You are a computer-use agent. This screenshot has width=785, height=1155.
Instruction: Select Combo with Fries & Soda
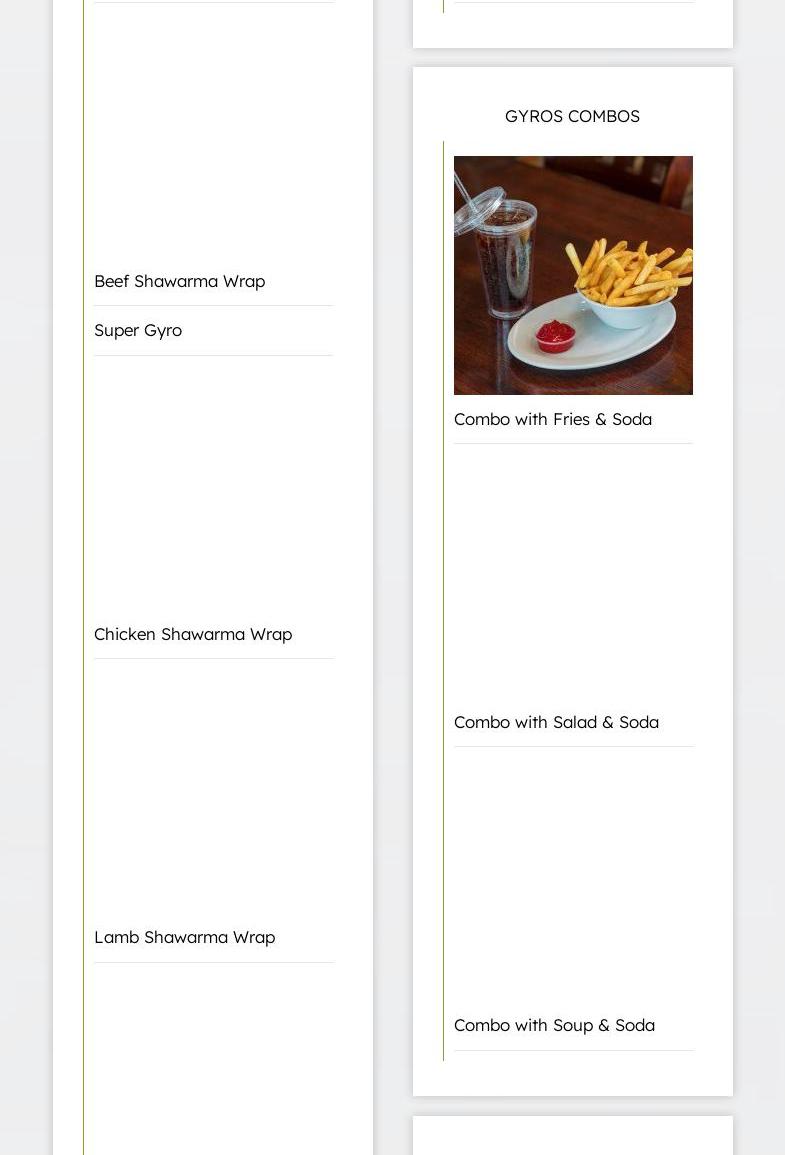552,419
